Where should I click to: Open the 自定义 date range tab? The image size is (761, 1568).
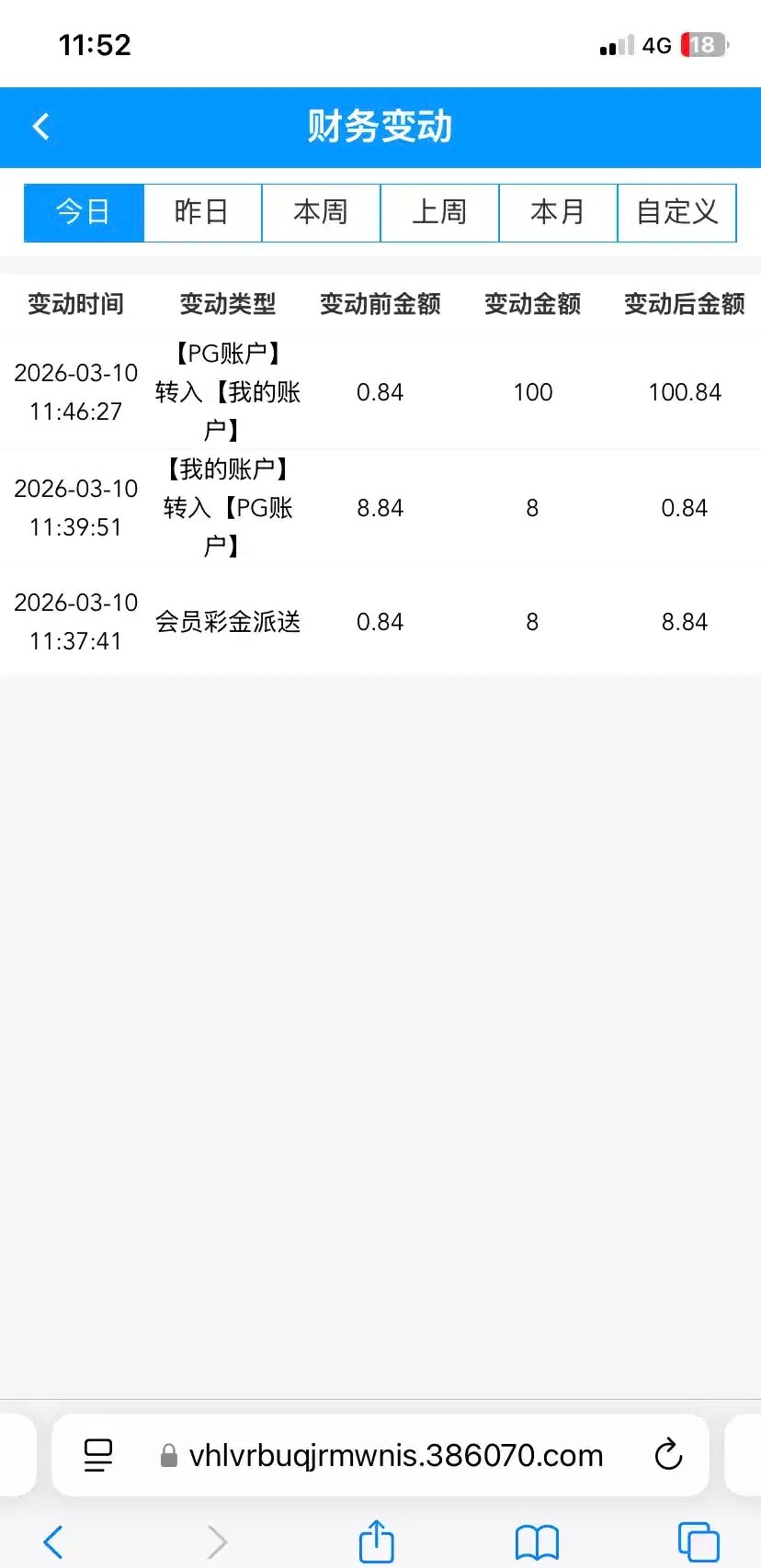[677, 212]
